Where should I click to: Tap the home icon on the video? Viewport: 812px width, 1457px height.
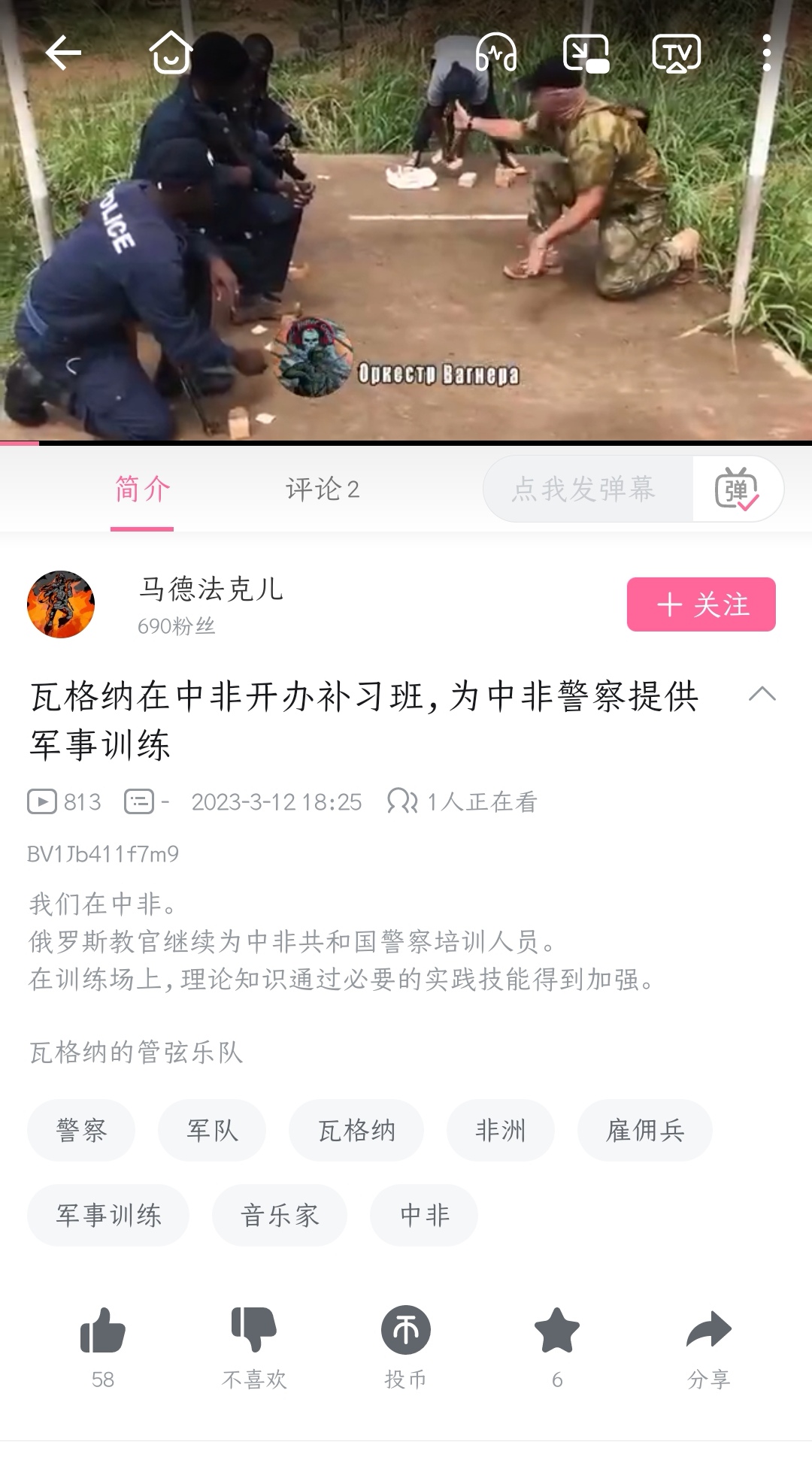(171, 52)
